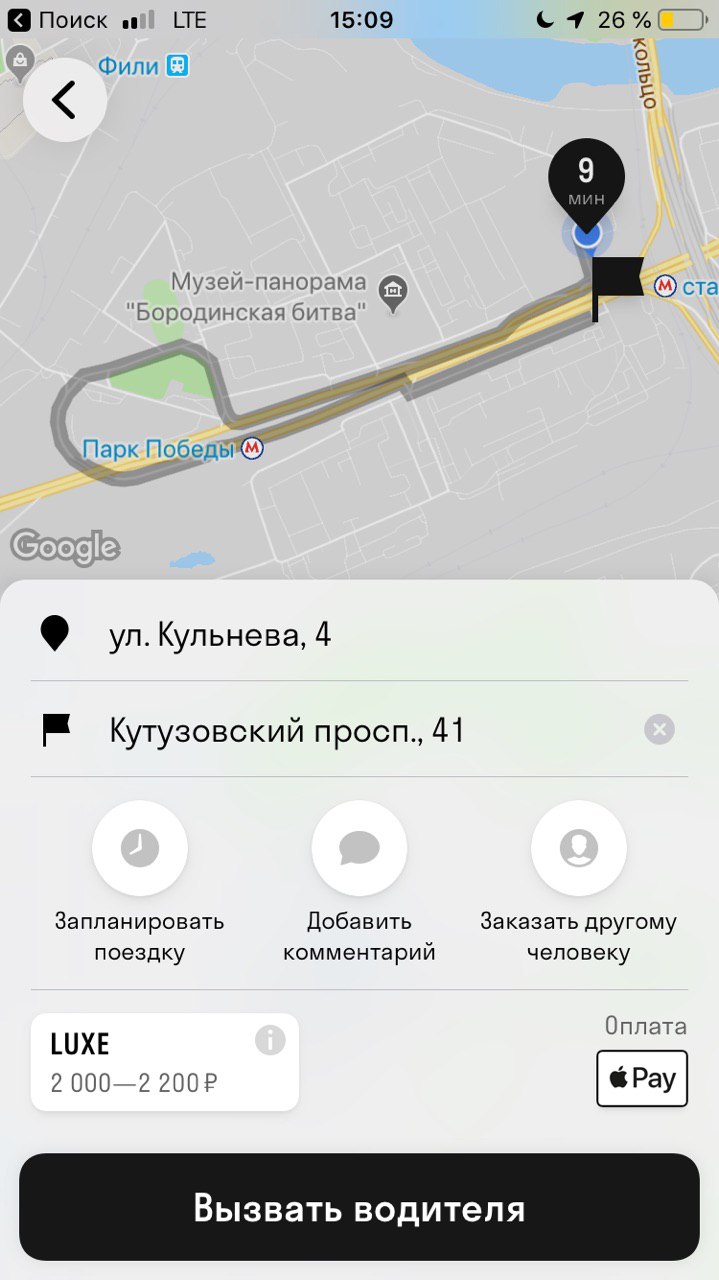
Task: Edit pickup address ул. Кульнева, 4
Action: coord(359,635)
